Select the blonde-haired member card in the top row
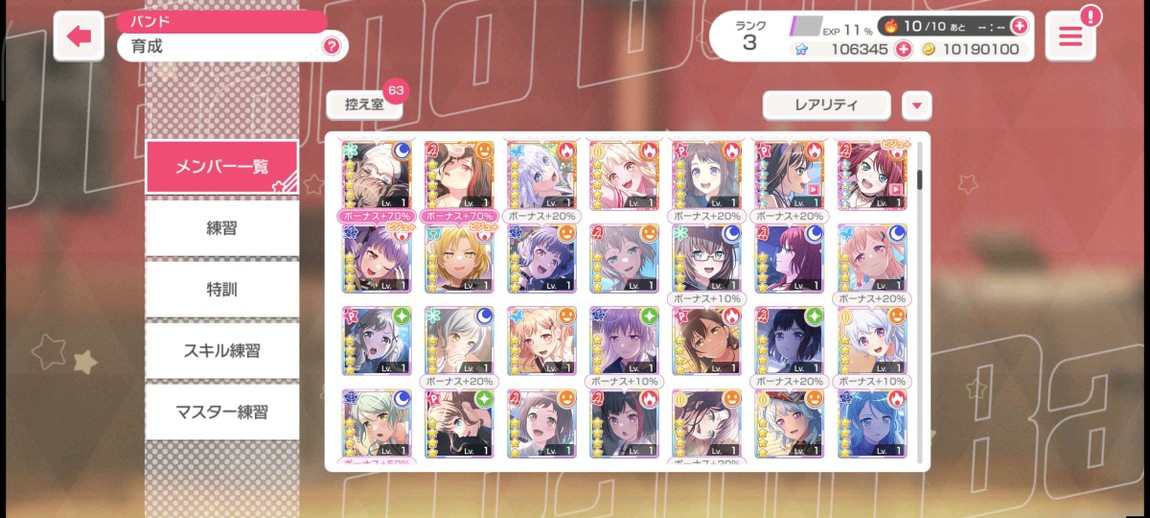Image resolution: width=1150 pixels, height=518 pixels. coord(624,175)
